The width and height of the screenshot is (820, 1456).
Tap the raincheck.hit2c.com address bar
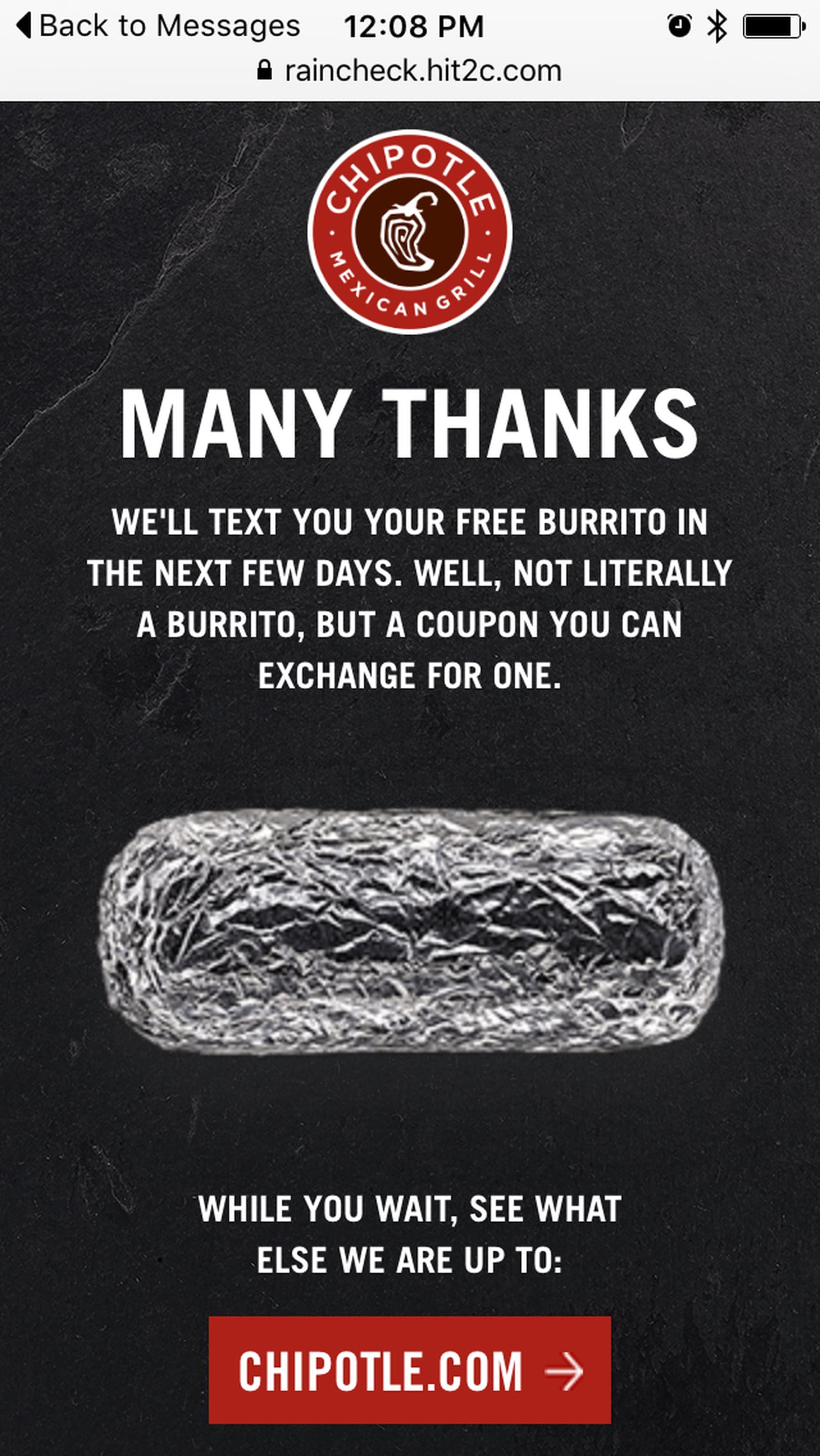pyautogui.click(x=410, y=70)
